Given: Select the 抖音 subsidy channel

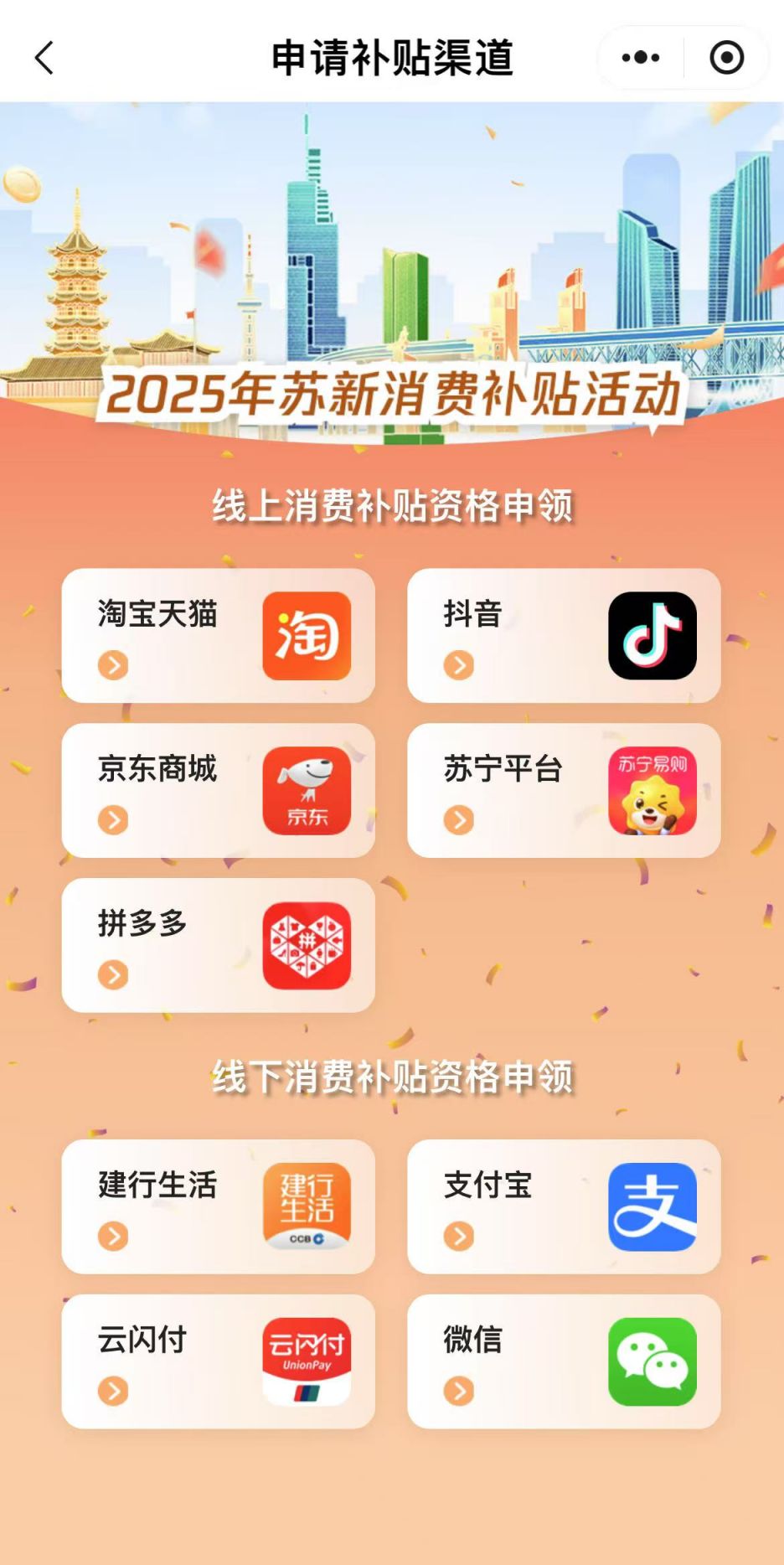Looking at the screenshot, I should 563,635.
